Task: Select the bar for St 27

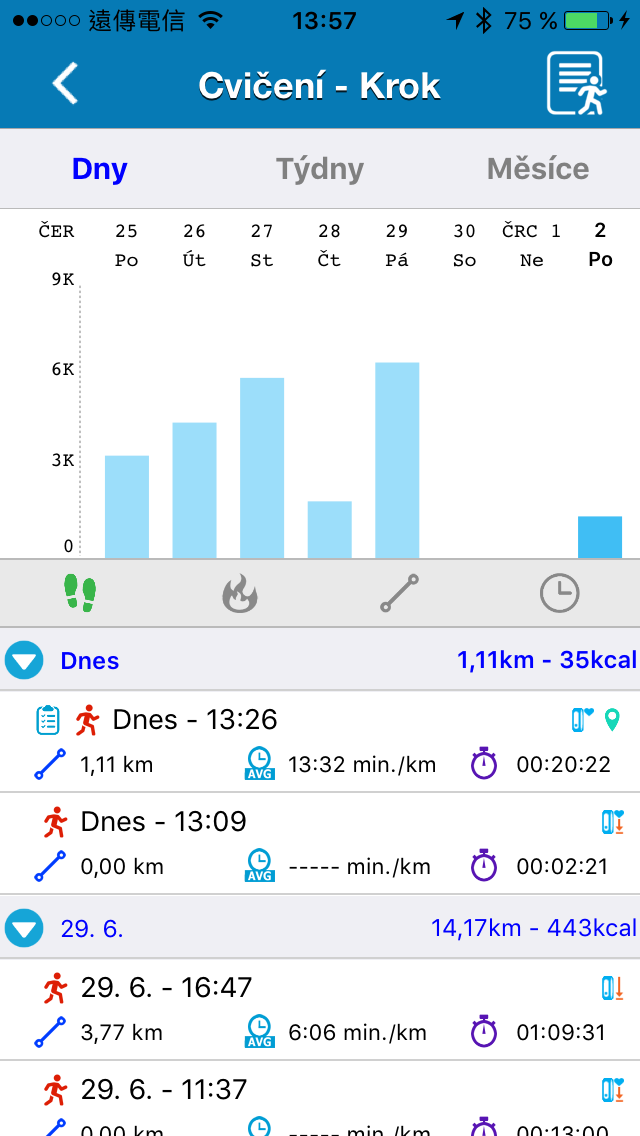Action: coord(262,468)
